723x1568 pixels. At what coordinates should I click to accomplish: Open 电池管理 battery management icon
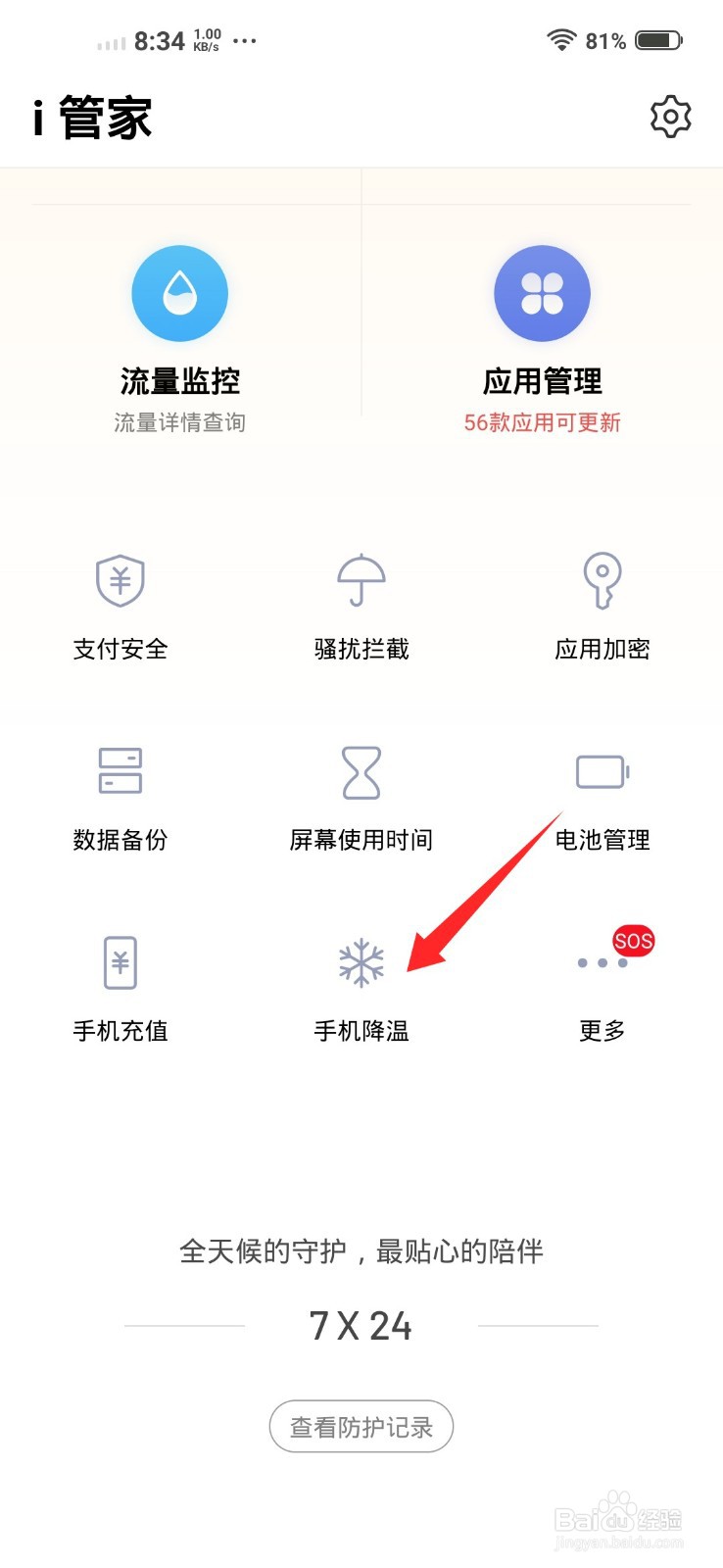(602, 772)
